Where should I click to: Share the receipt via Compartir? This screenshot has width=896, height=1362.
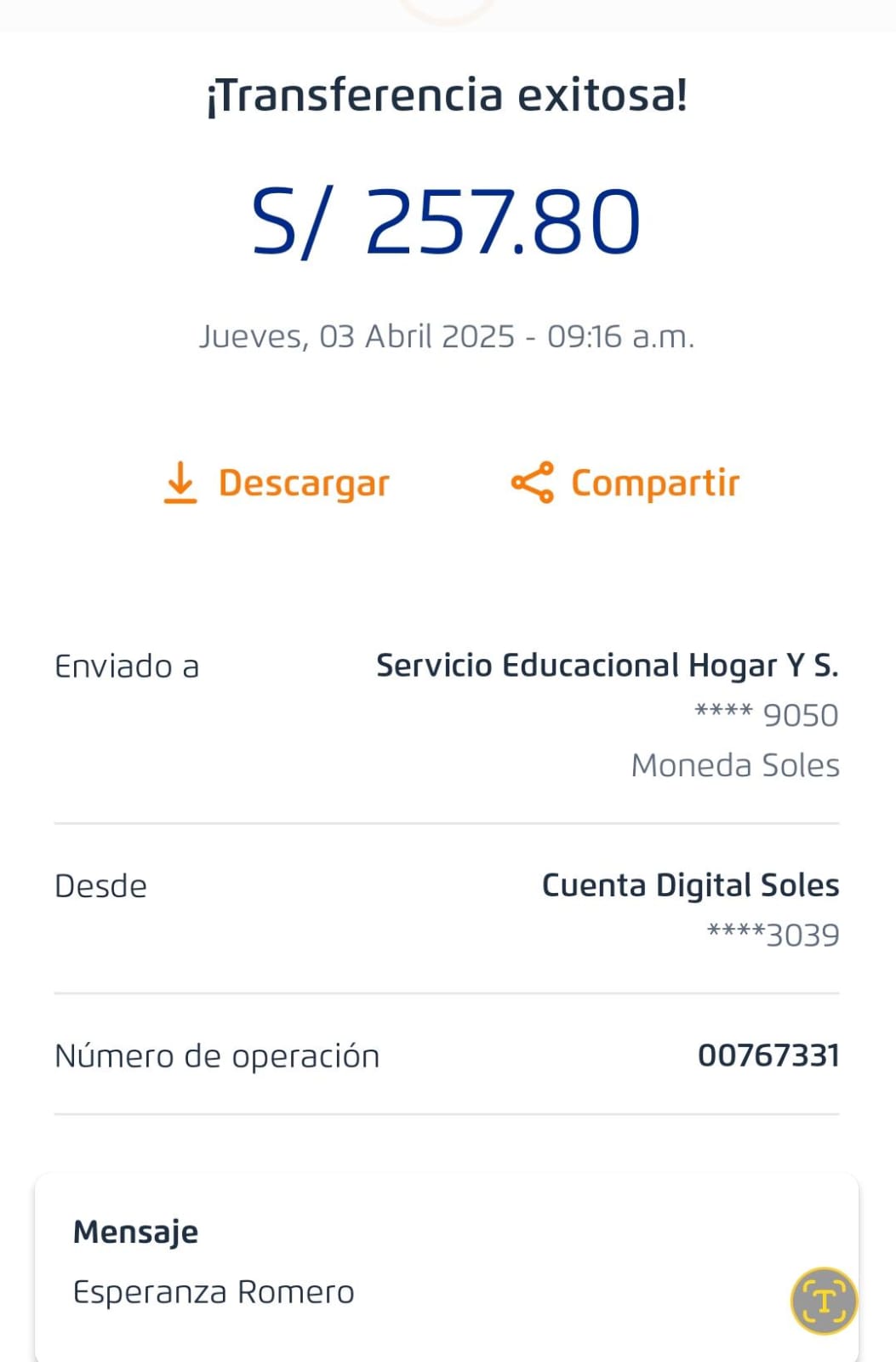coord(625,483)
